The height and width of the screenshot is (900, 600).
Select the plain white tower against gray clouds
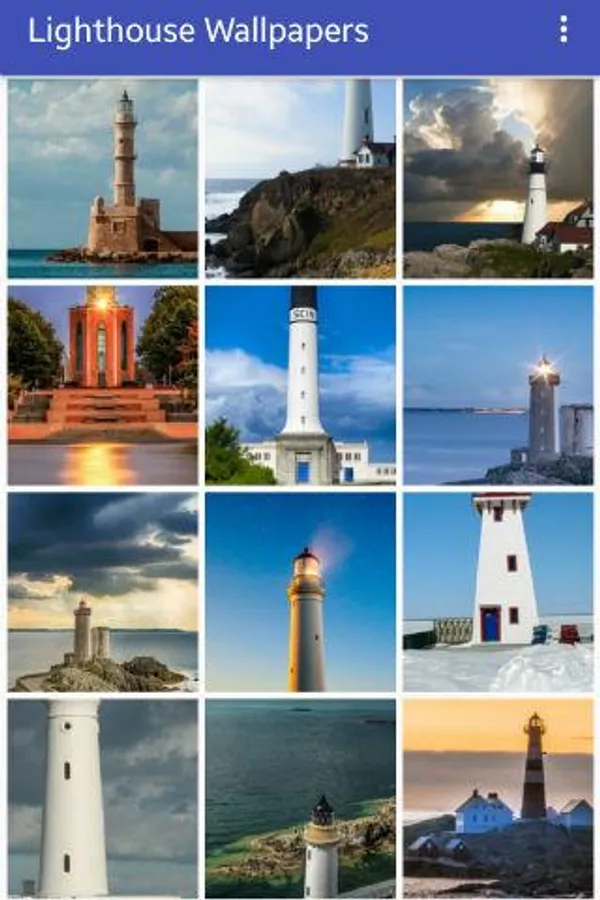click(103, 798)
